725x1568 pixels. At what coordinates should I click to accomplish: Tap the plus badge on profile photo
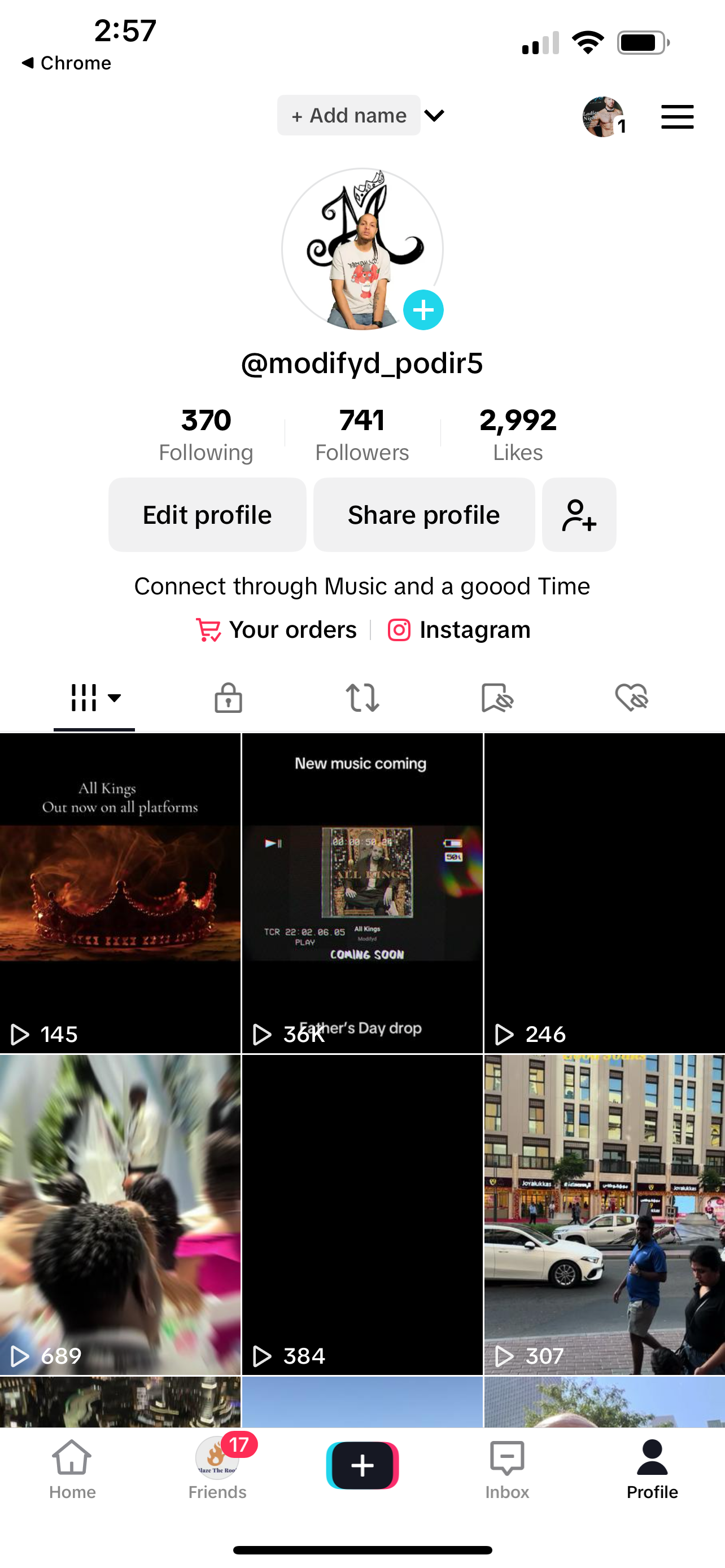tap(423, 310)
